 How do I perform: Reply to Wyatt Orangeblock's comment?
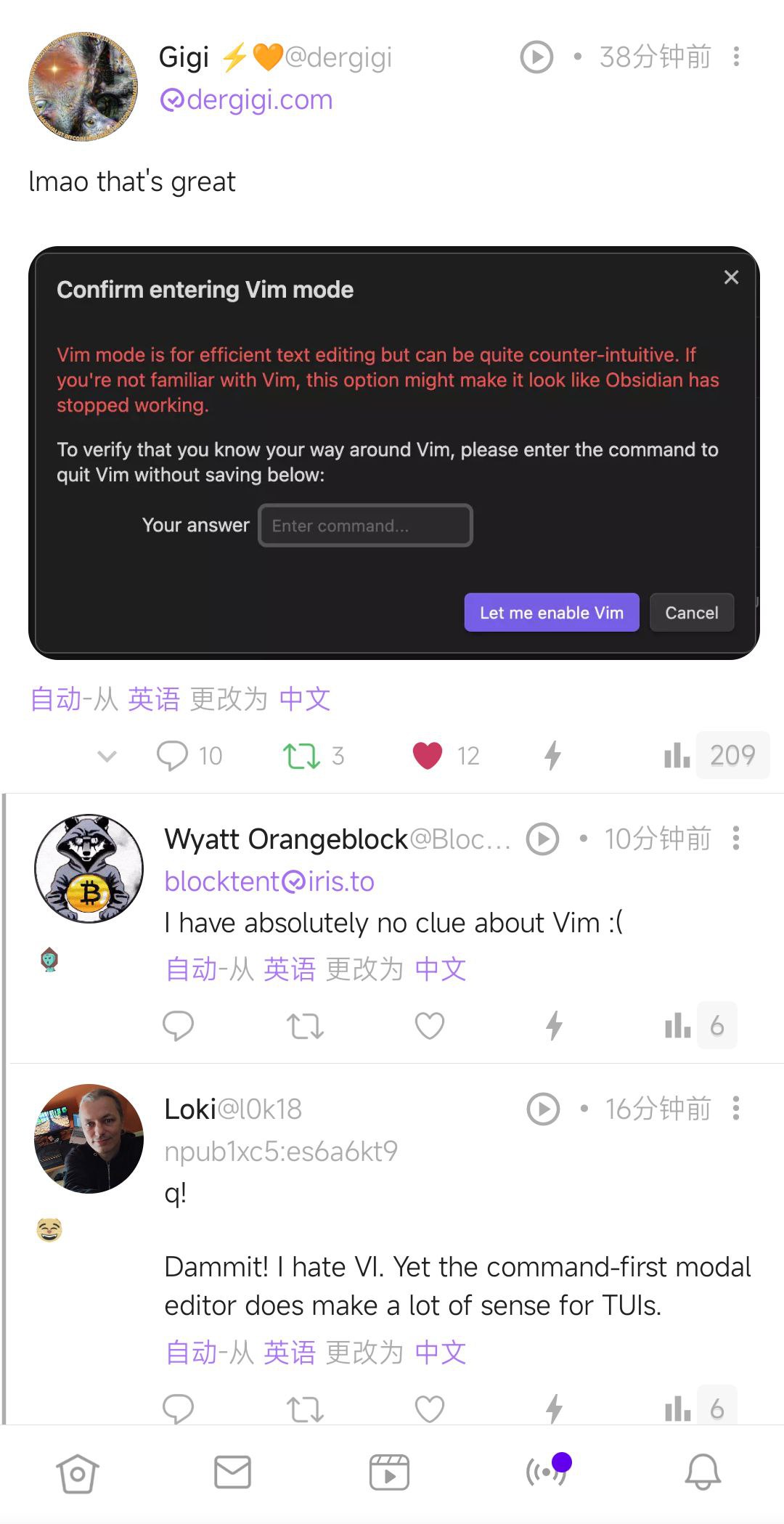(x=178, y=1026)
